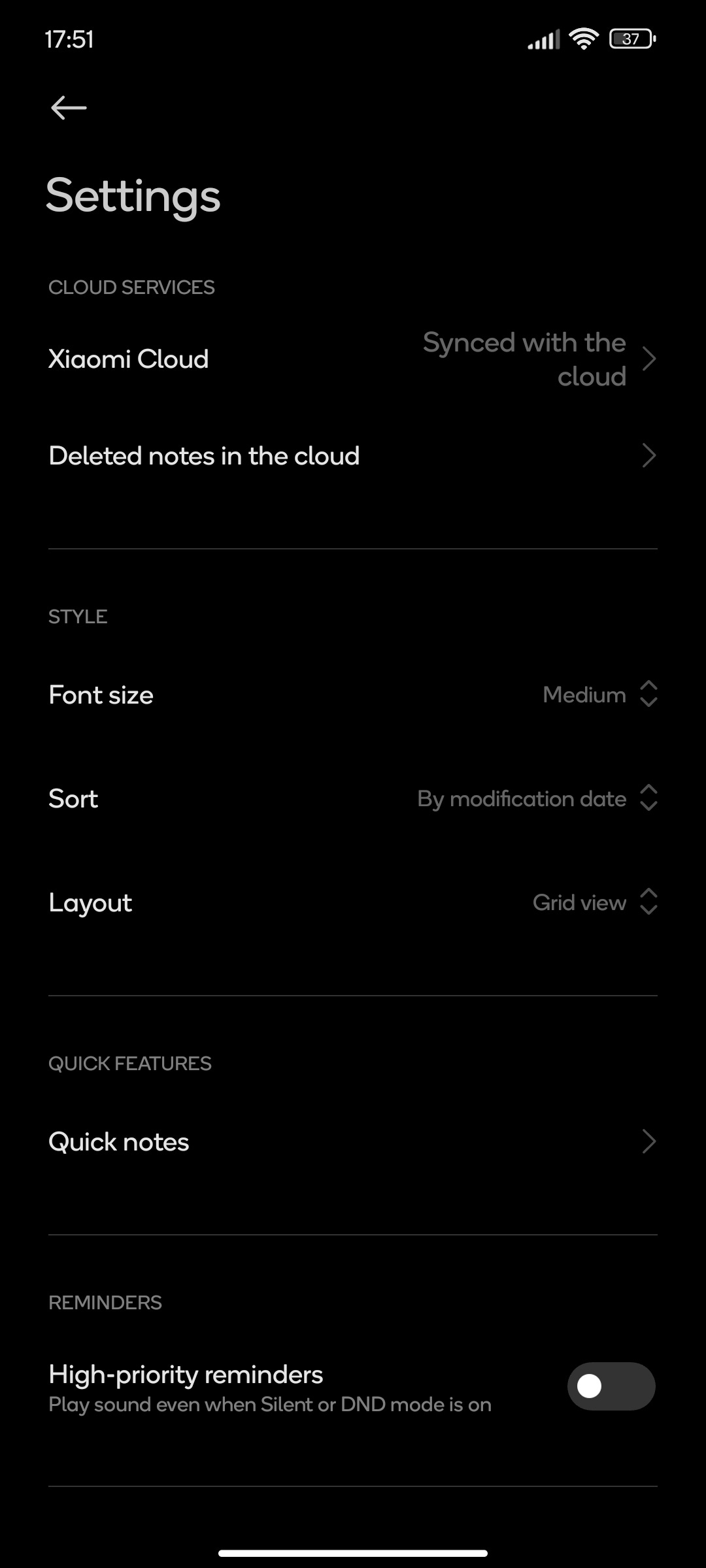Go back using the arrow icon
Screen dimensions: 706x1568
[69, 108]
